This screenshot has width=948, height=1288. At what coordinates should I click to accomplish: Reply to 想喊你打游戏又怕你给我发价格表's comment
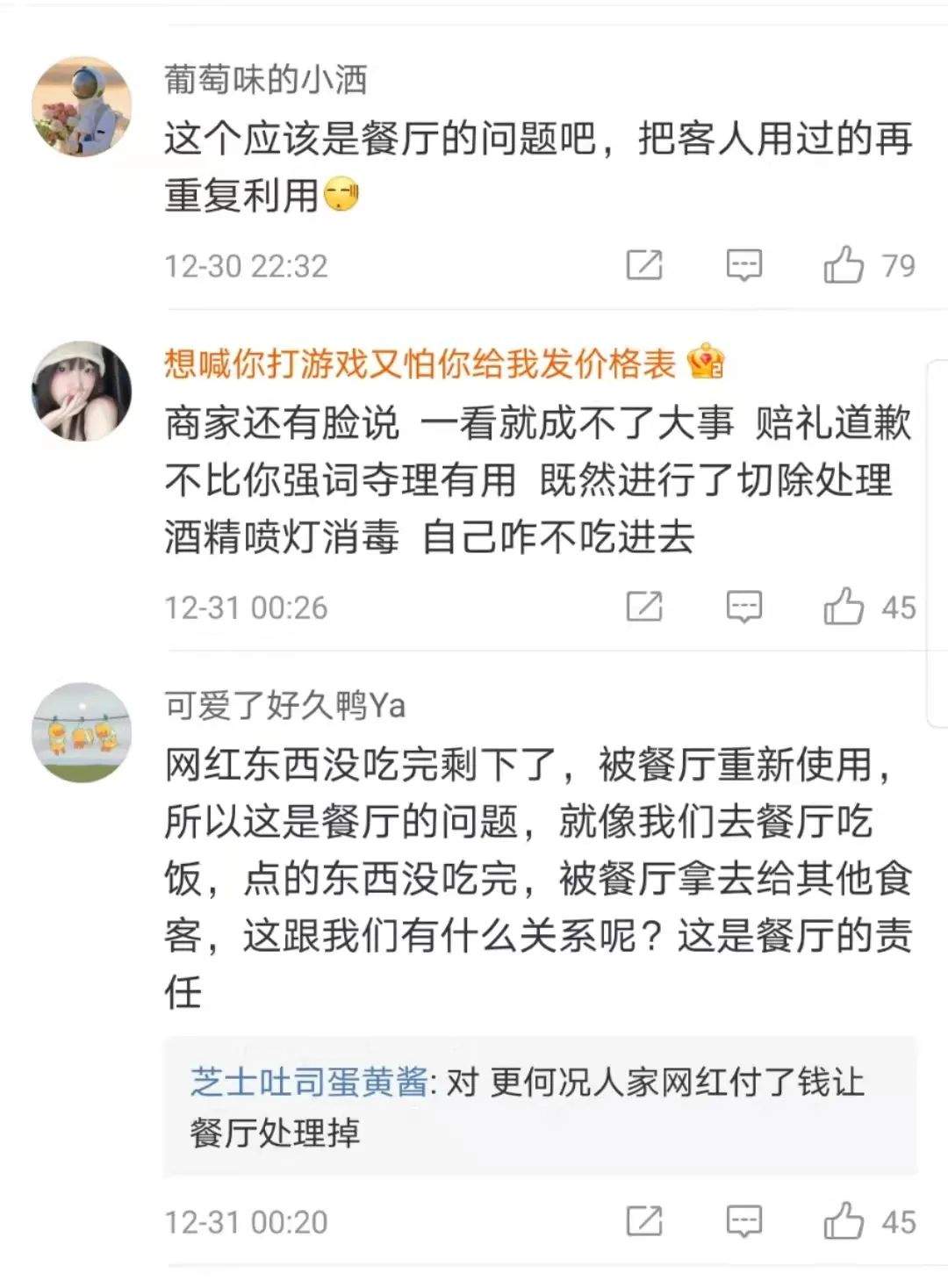point(743,607)
